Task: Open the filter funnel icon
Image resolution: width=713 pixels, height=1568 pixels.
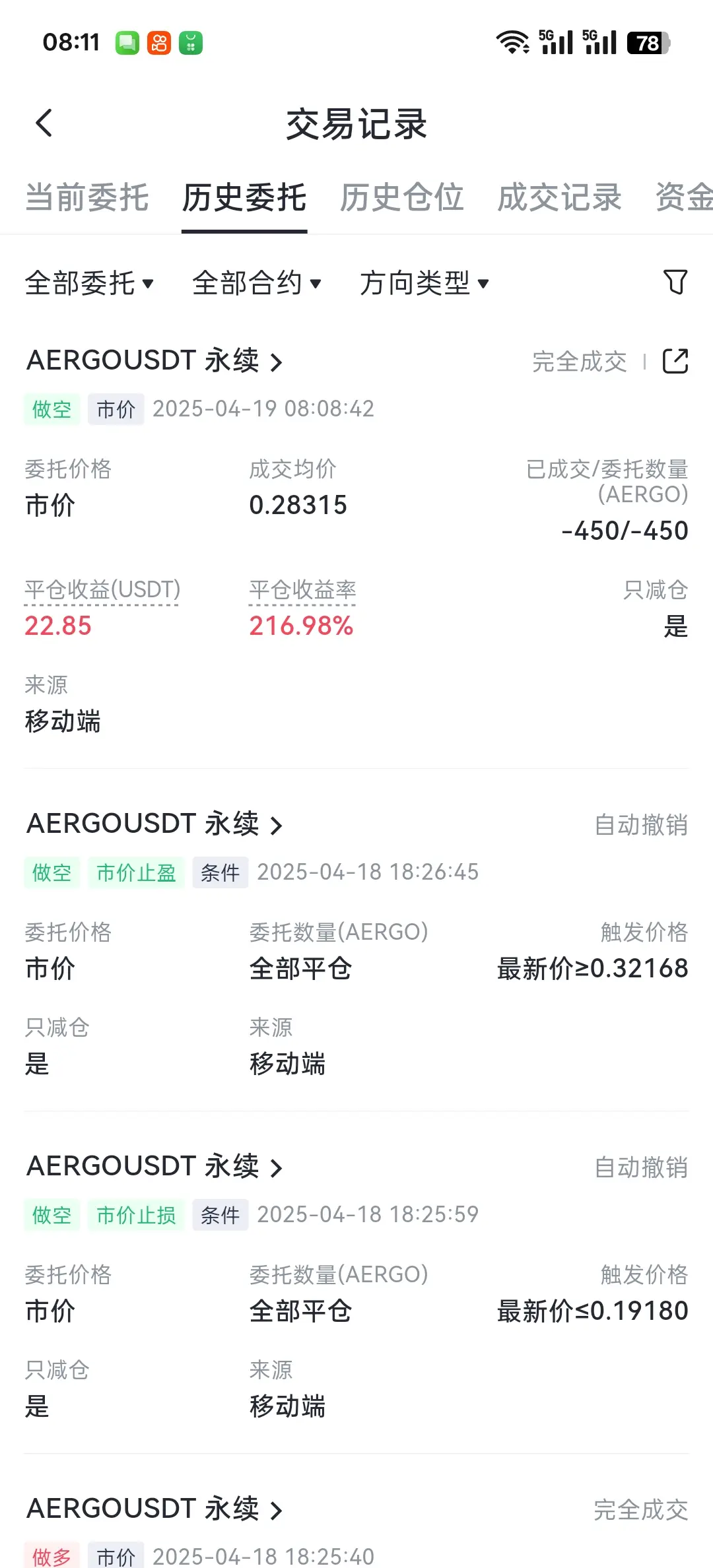Action: coord(675,282)
